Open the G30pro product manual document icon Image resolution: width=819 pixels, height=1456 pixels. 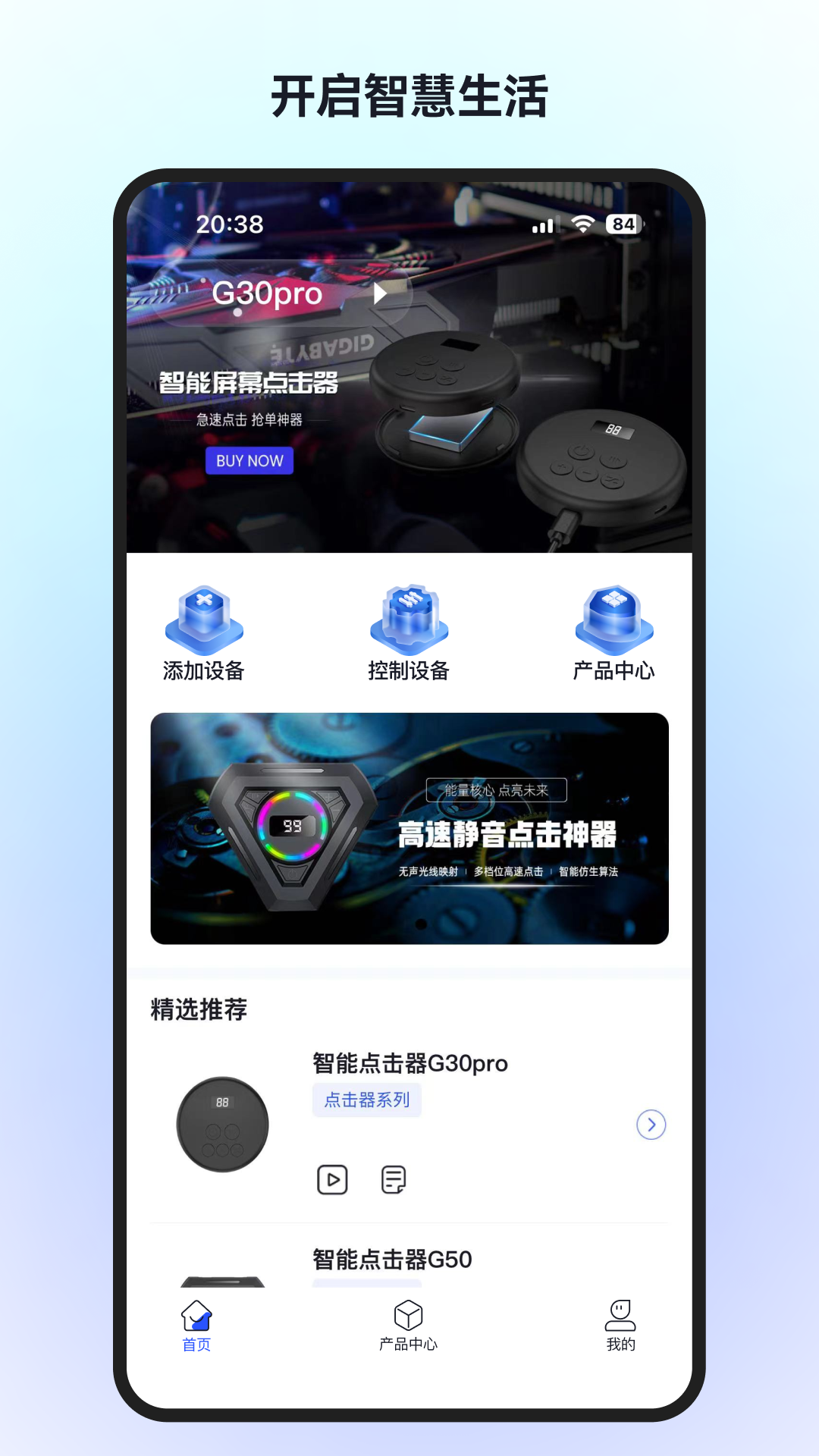click(393, 1179)
